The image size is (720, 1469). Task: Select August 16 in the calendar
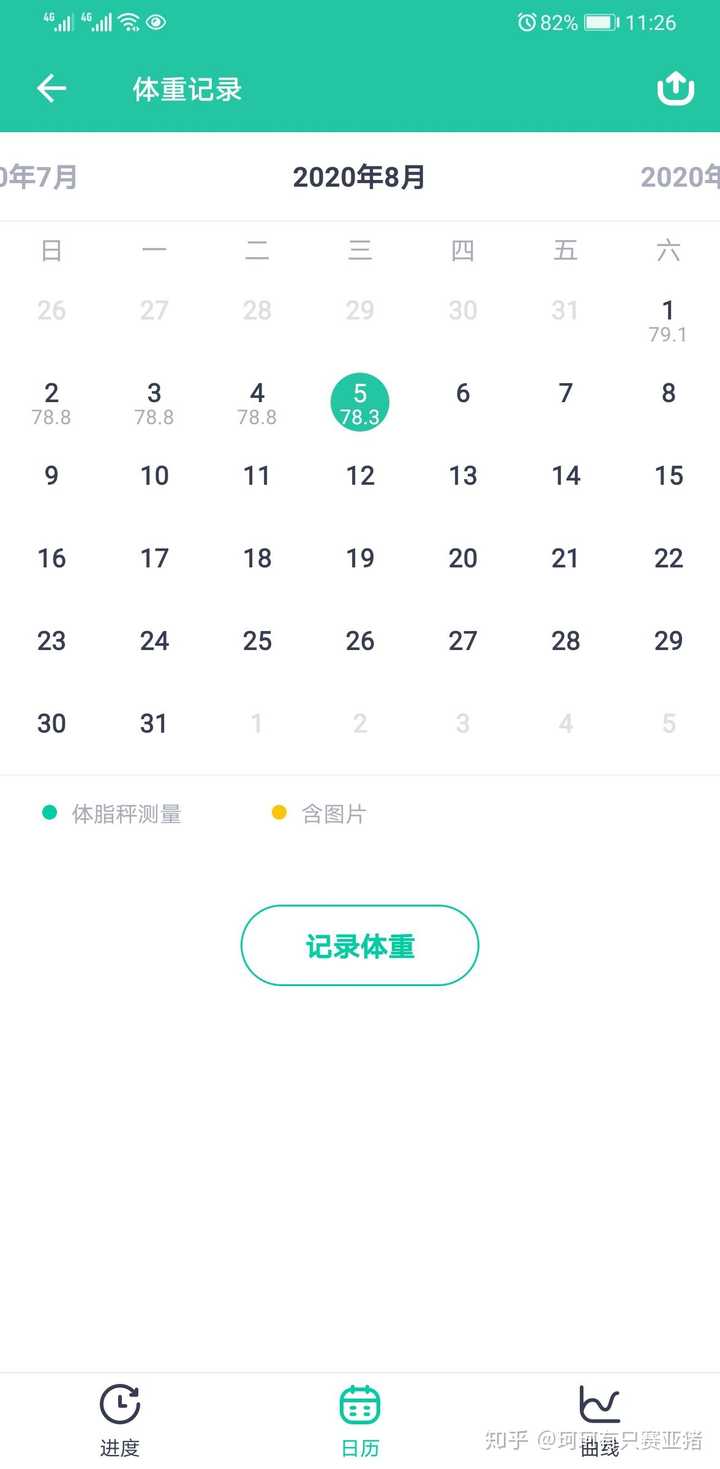pyautogui.click(x=52, y=559)
